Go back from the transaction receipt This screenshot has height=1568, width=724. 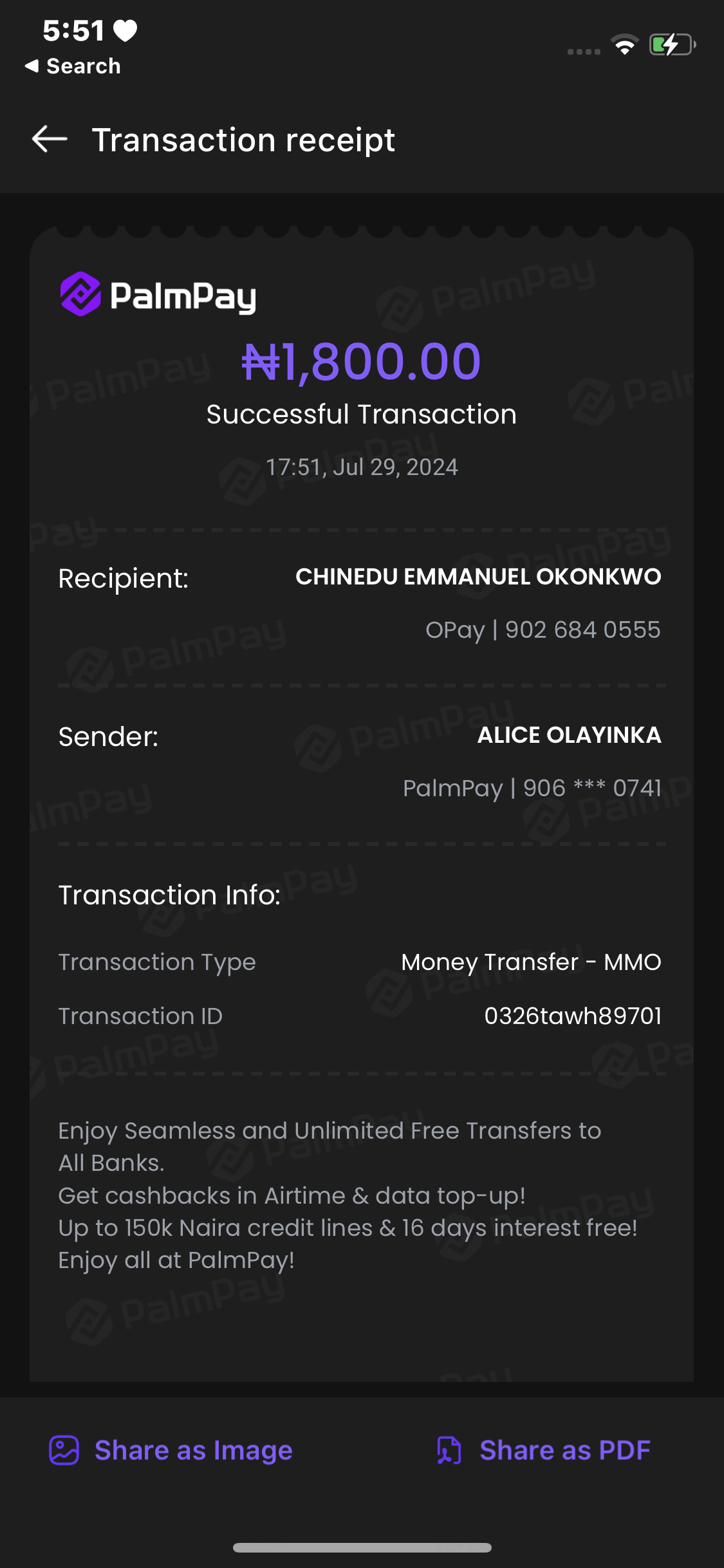tap(50, 139)
